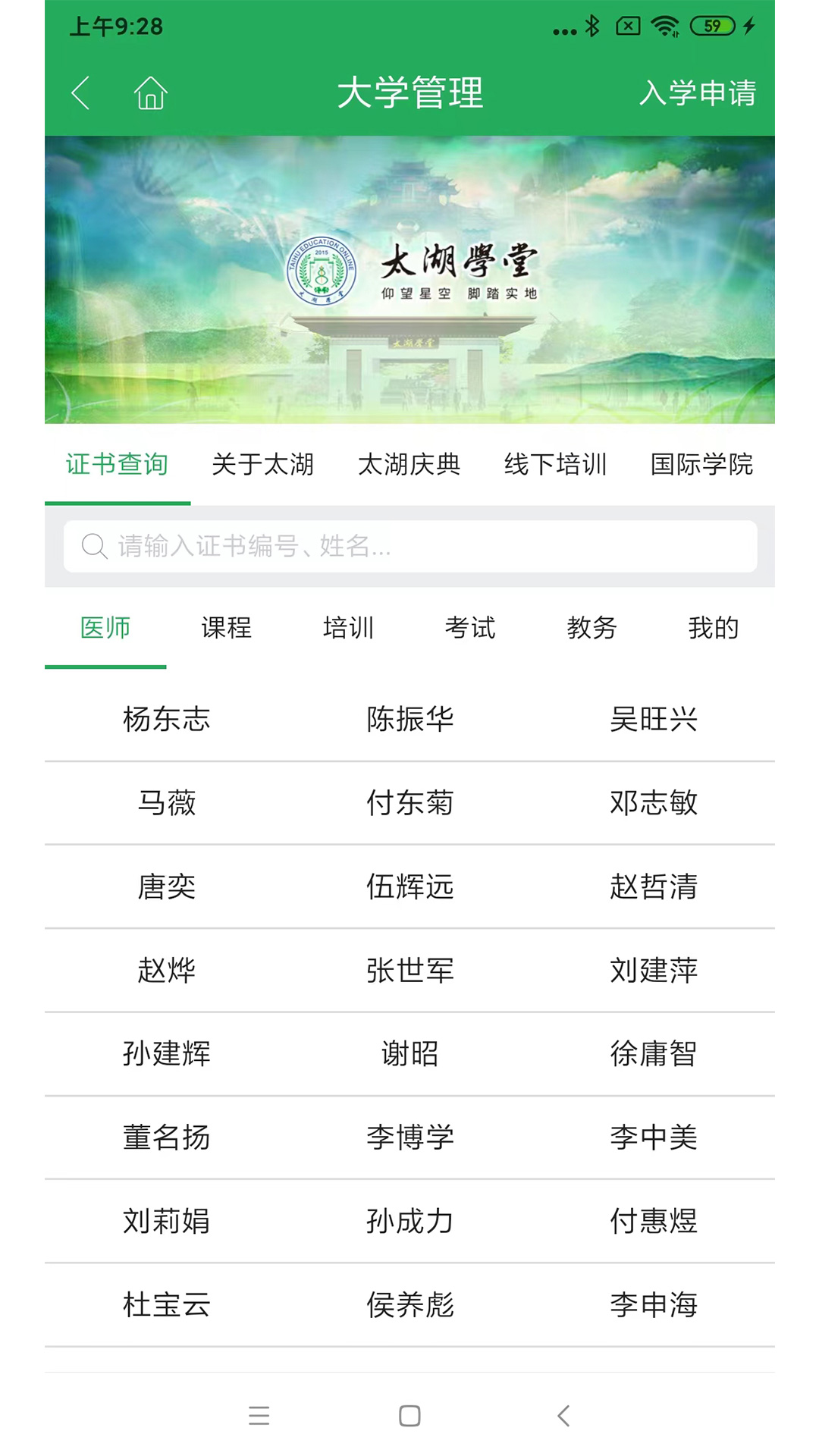Go back using the header arrow

coord(81,93)
